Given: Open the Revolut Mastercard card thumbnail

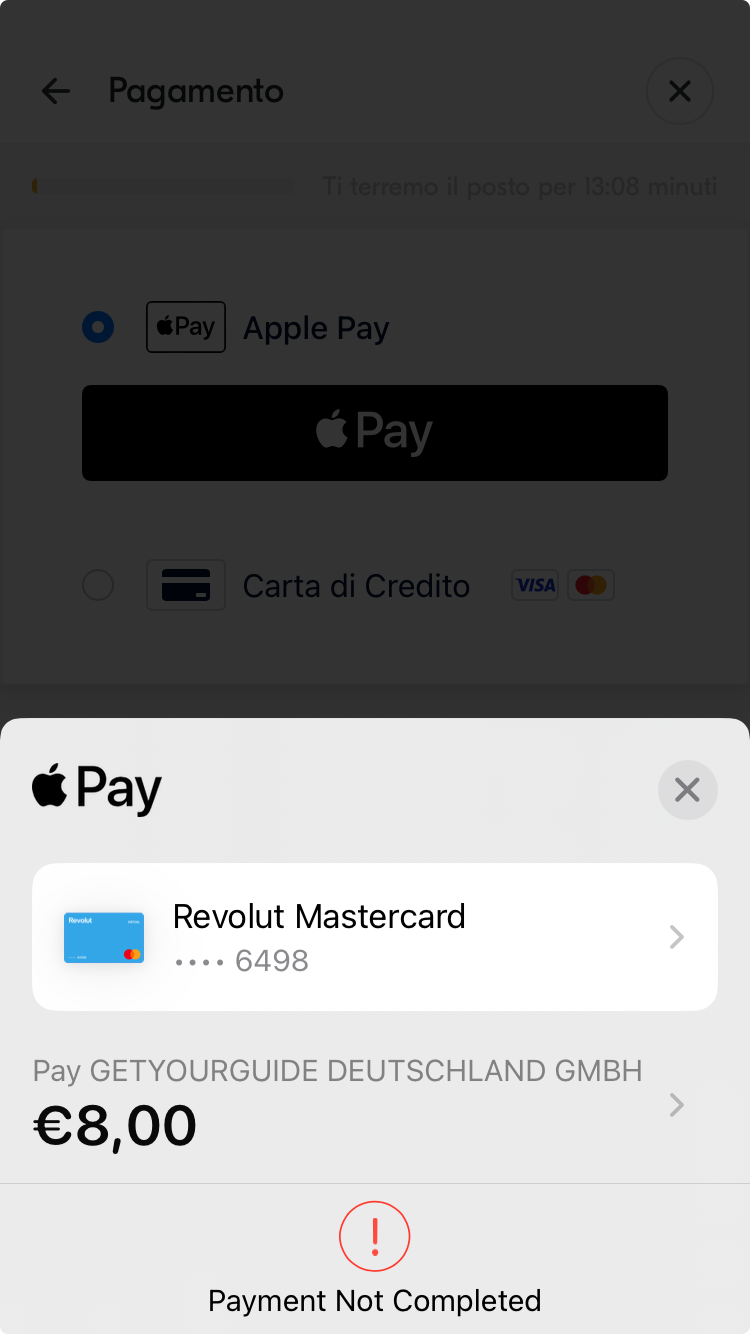Looking at the screenshot, I should tap(103, 937).
